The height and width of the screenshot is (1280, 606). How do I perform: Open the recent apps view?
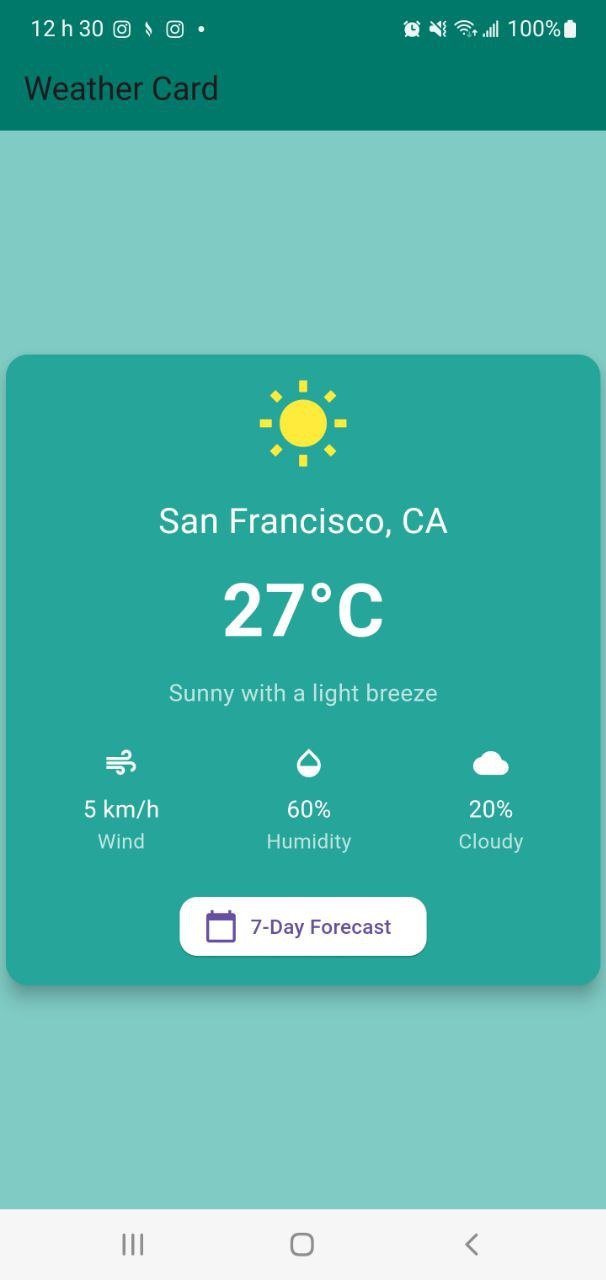(x=132, y=1244)
